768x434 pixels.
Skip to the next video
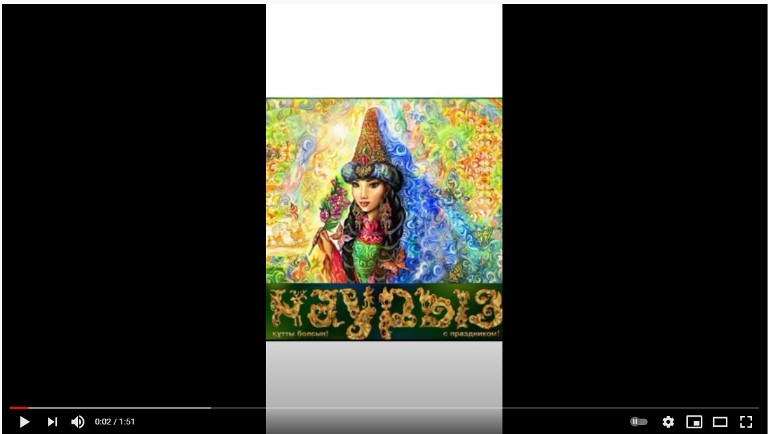point(52,422)
